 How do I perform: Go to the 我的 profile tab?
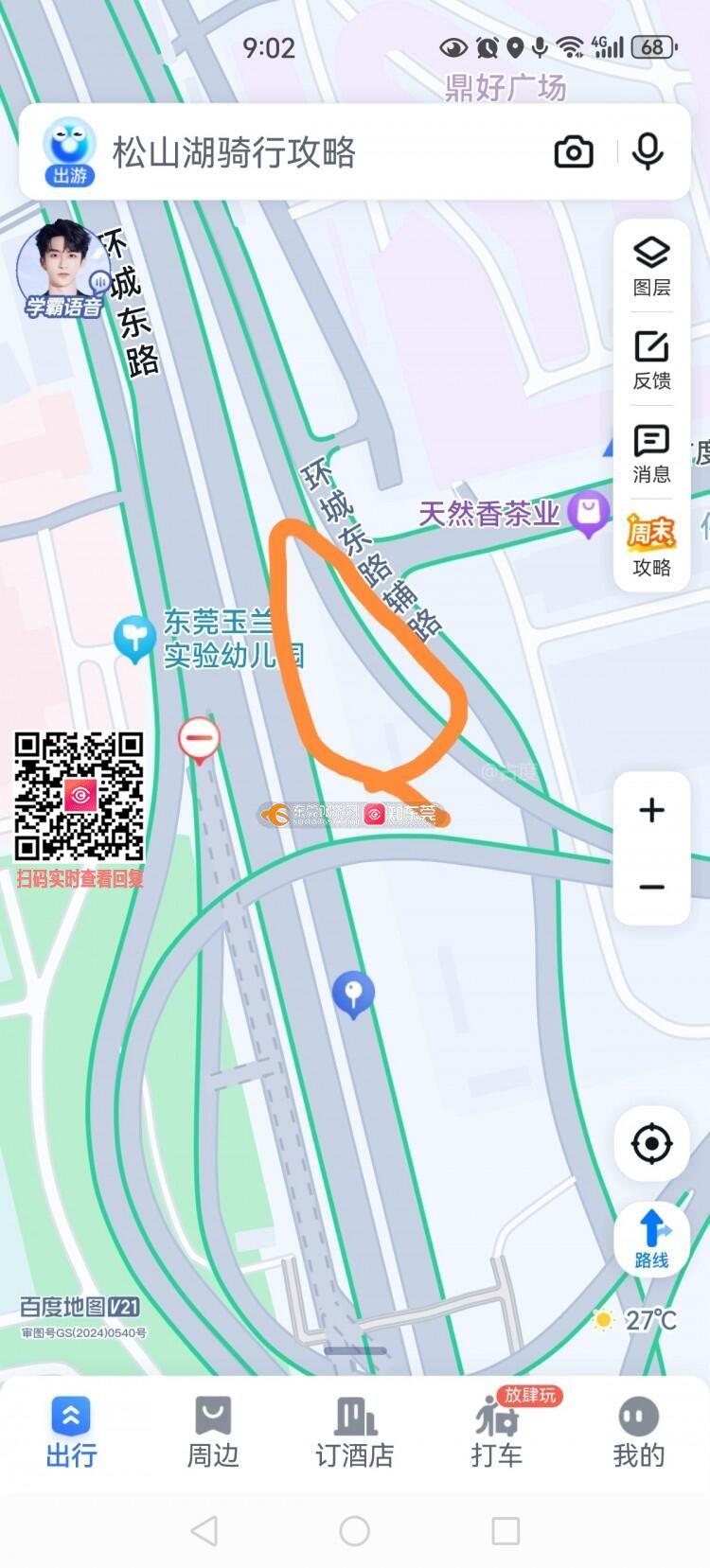[639, 1432]
